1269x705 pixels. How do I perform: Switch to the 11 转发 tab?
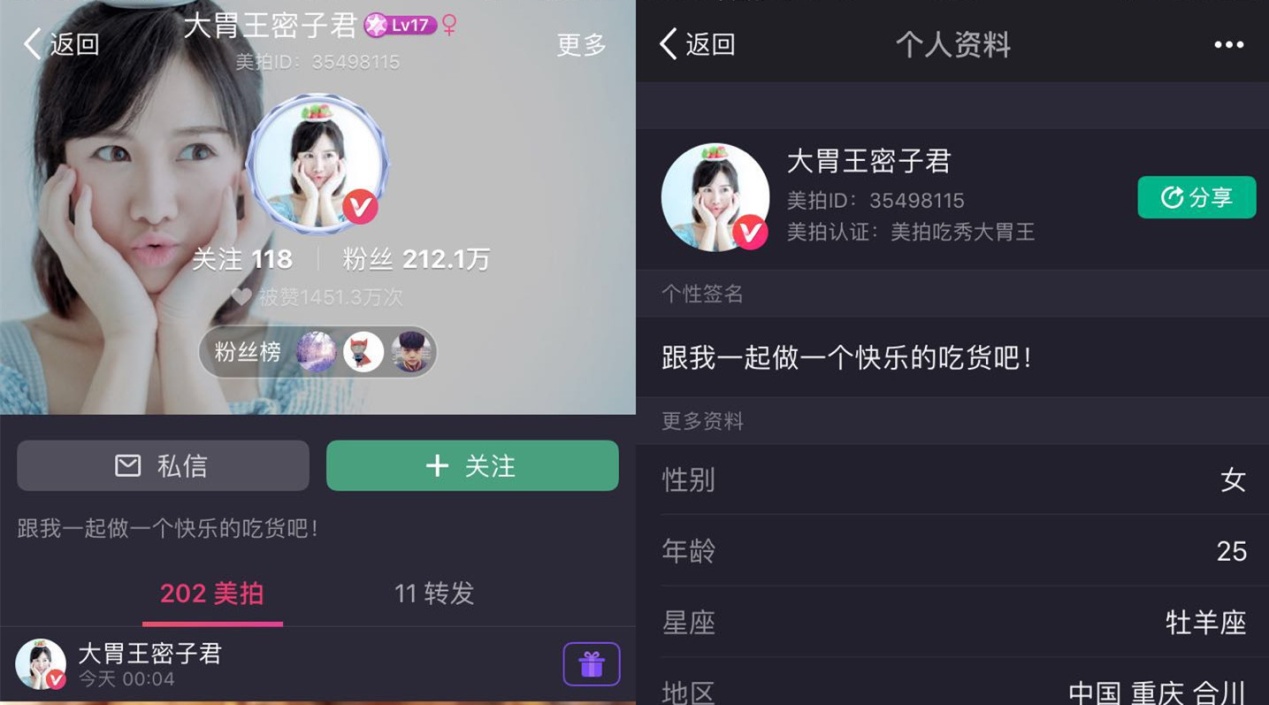click(x=434, y=594)
